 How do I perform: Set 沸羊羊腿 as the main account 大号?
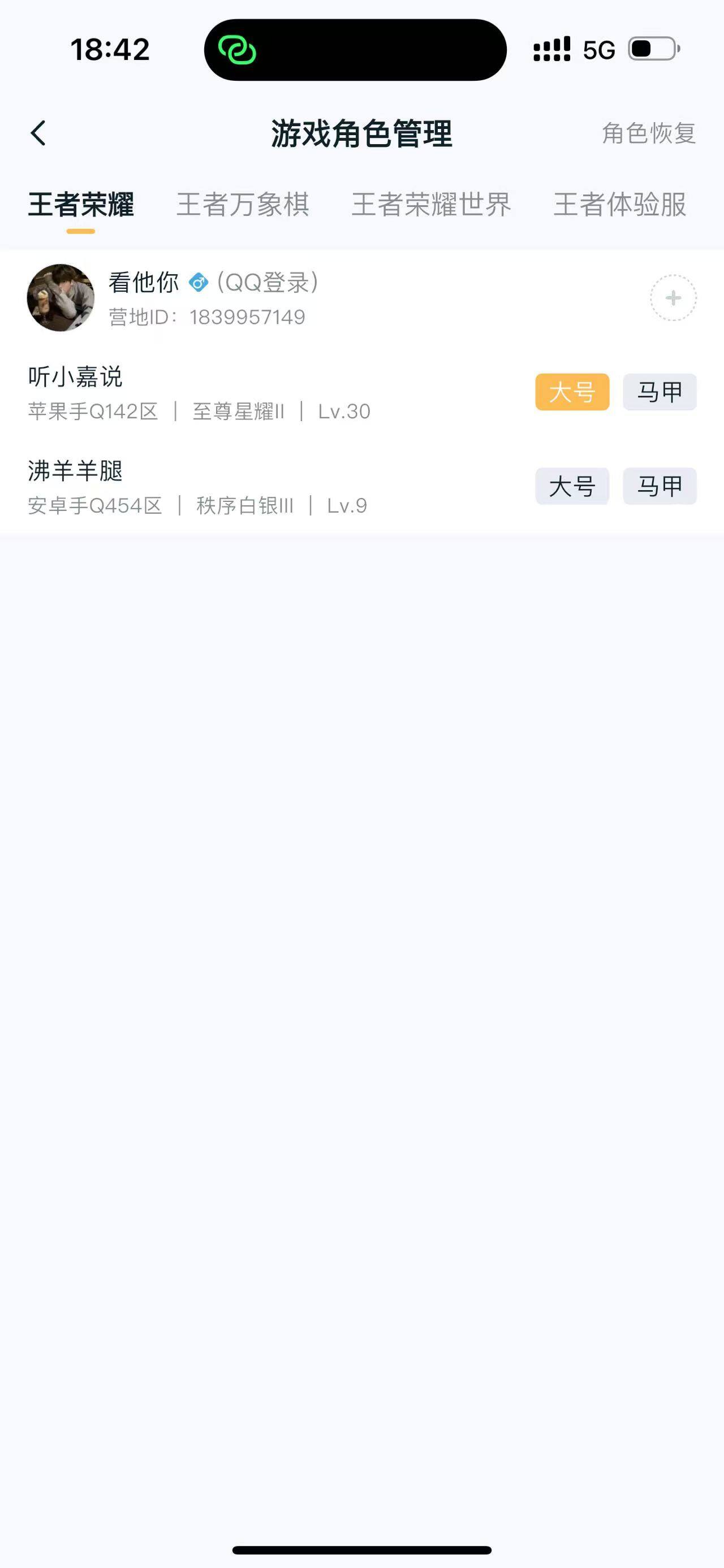572,486
